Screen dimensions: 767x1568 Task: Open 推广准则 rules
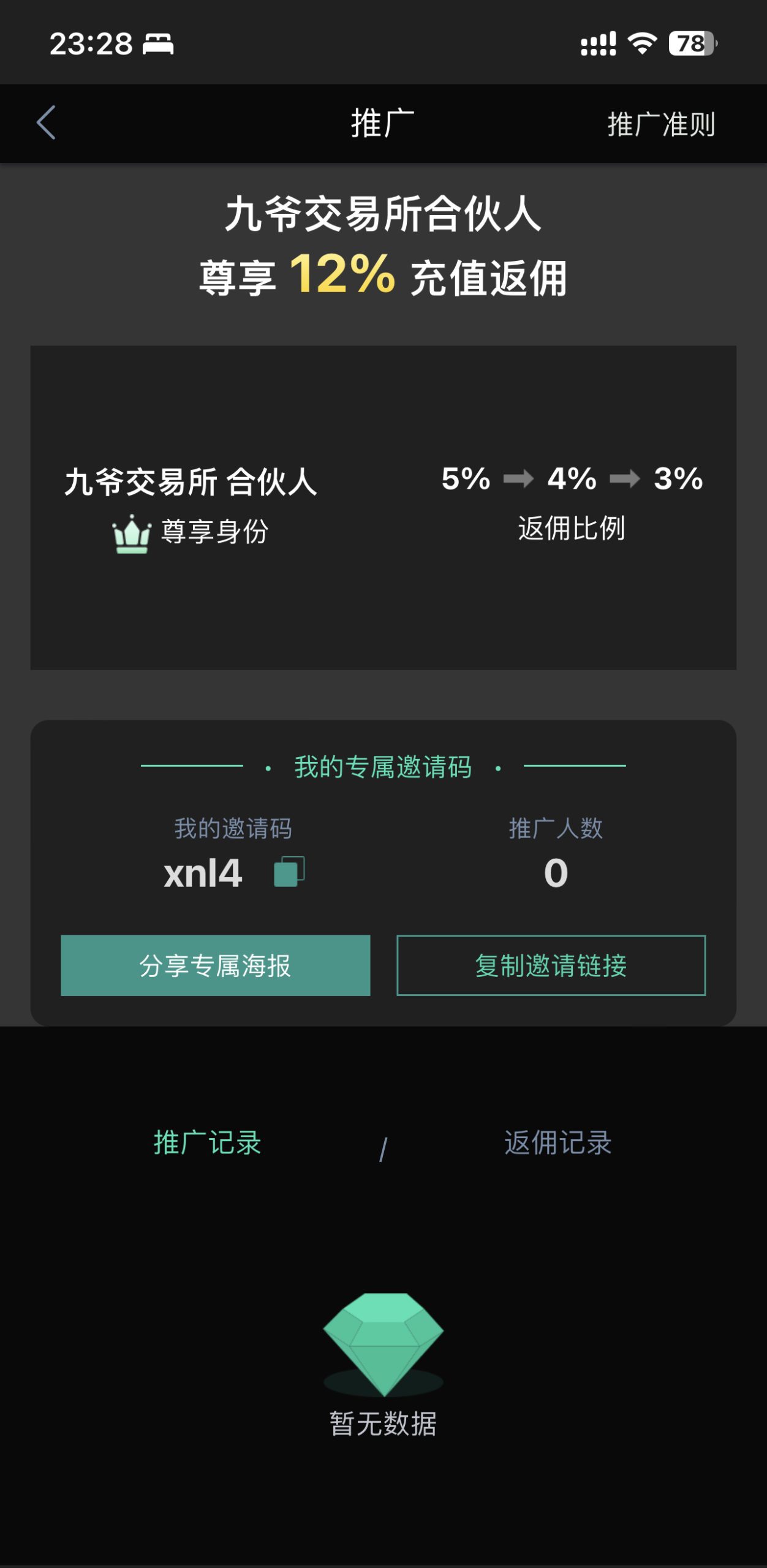point(661,124)
